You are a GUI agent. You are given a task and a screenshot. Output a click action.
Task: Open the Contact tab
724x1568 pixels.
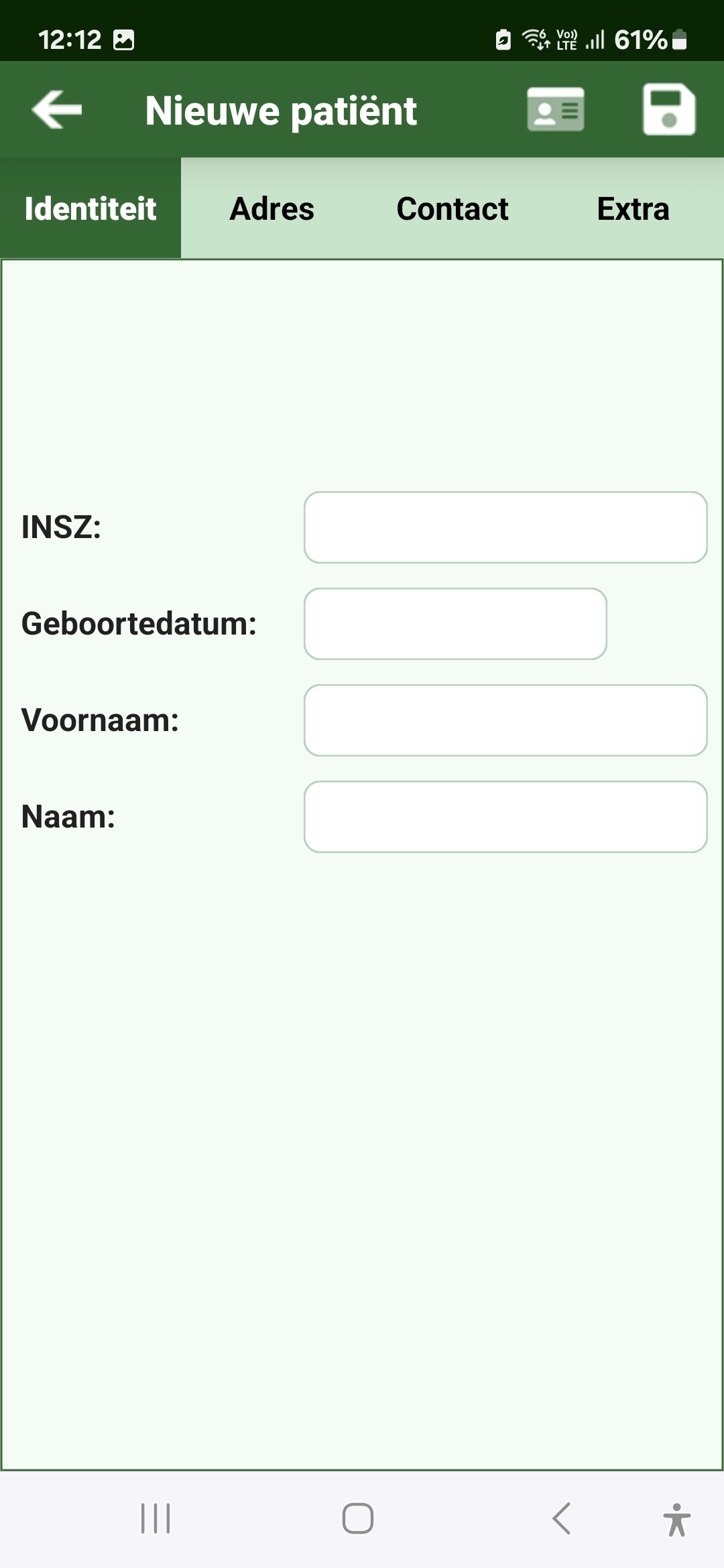[x=452, y=208]
